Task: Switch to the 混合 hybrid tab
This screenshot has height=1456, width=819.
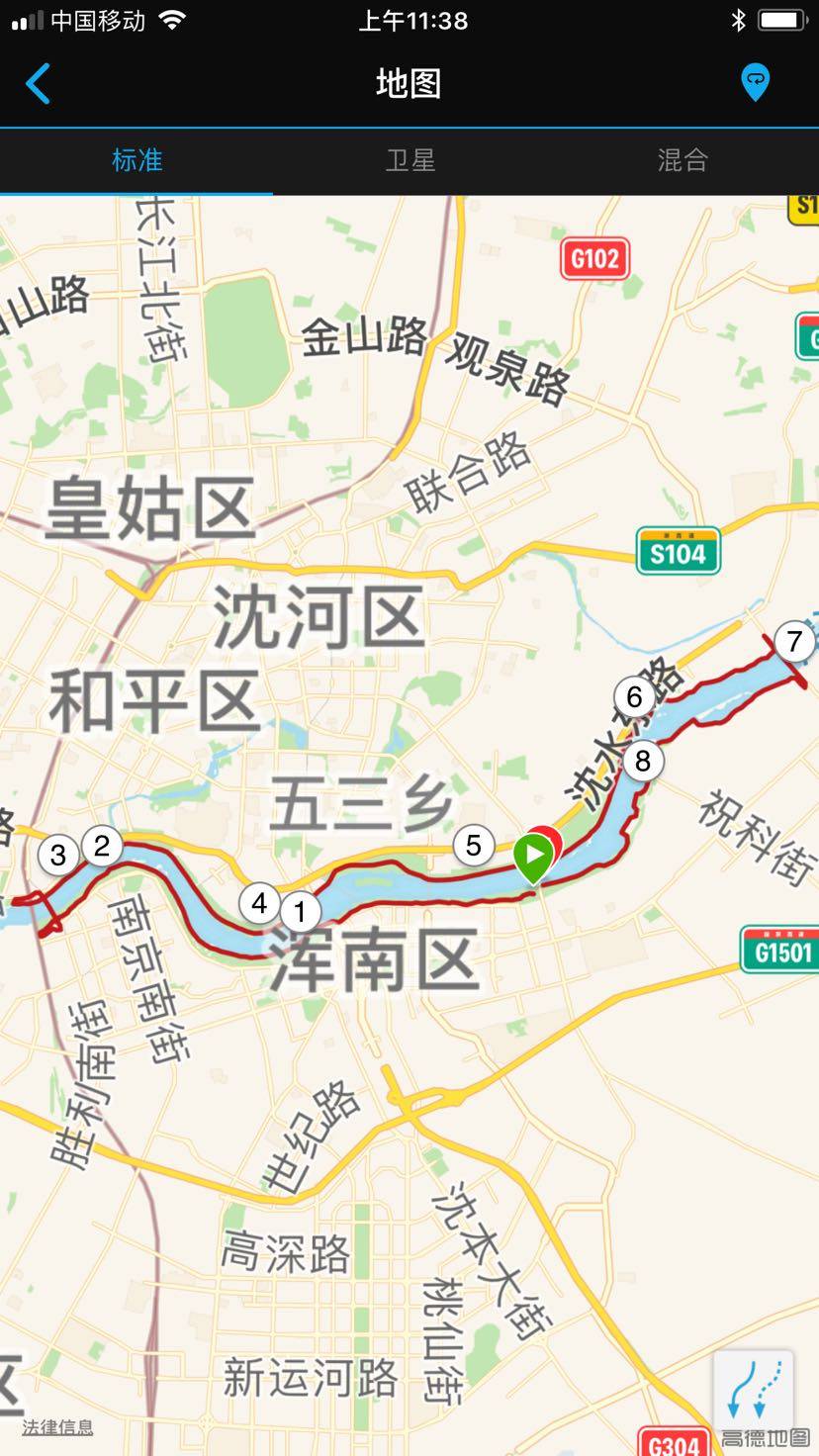Action: coord(682,160)
